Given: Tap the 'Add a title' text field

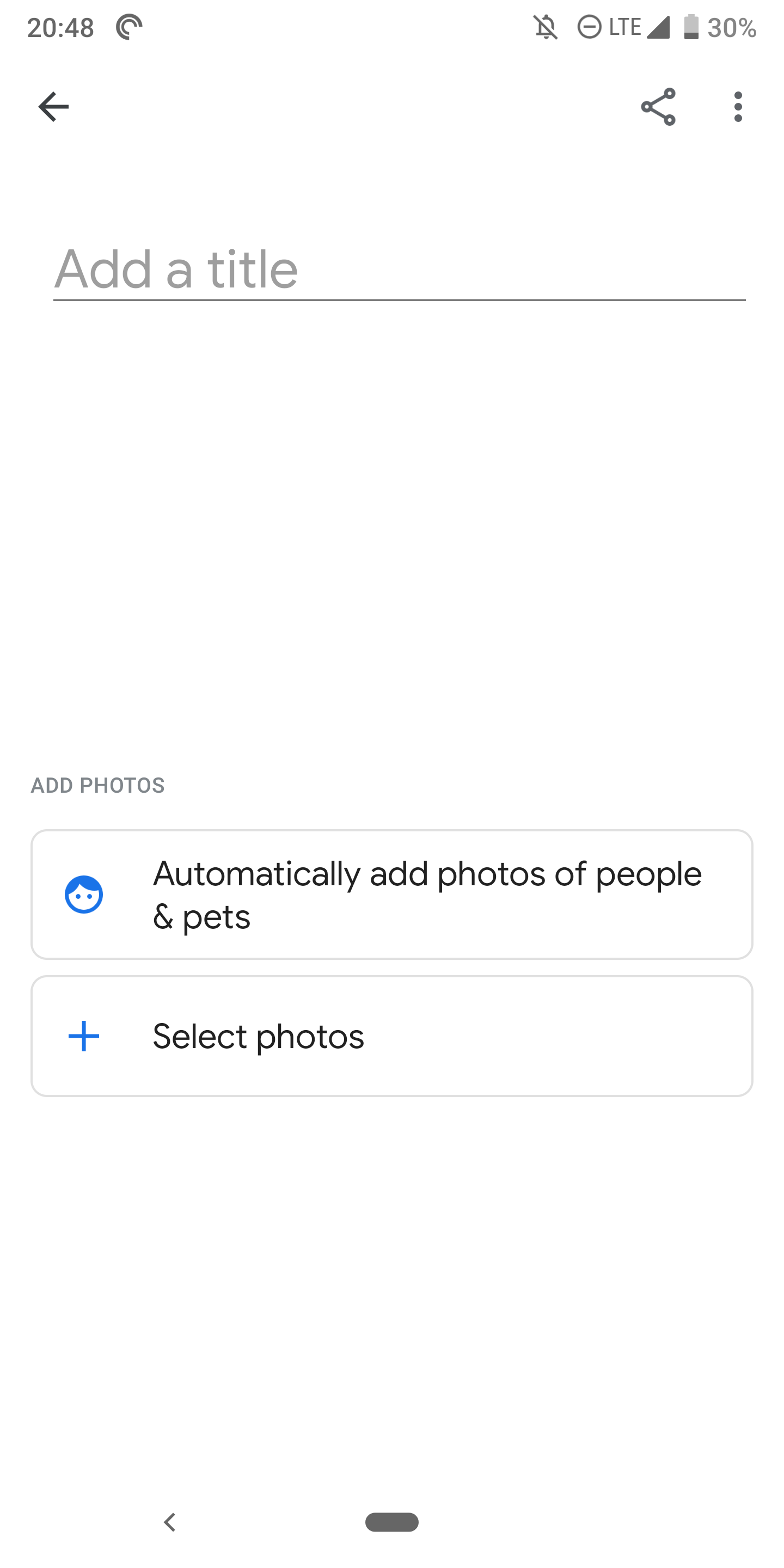Looking at the screenshot, I should pyautogui.click(x=392, y=268).
